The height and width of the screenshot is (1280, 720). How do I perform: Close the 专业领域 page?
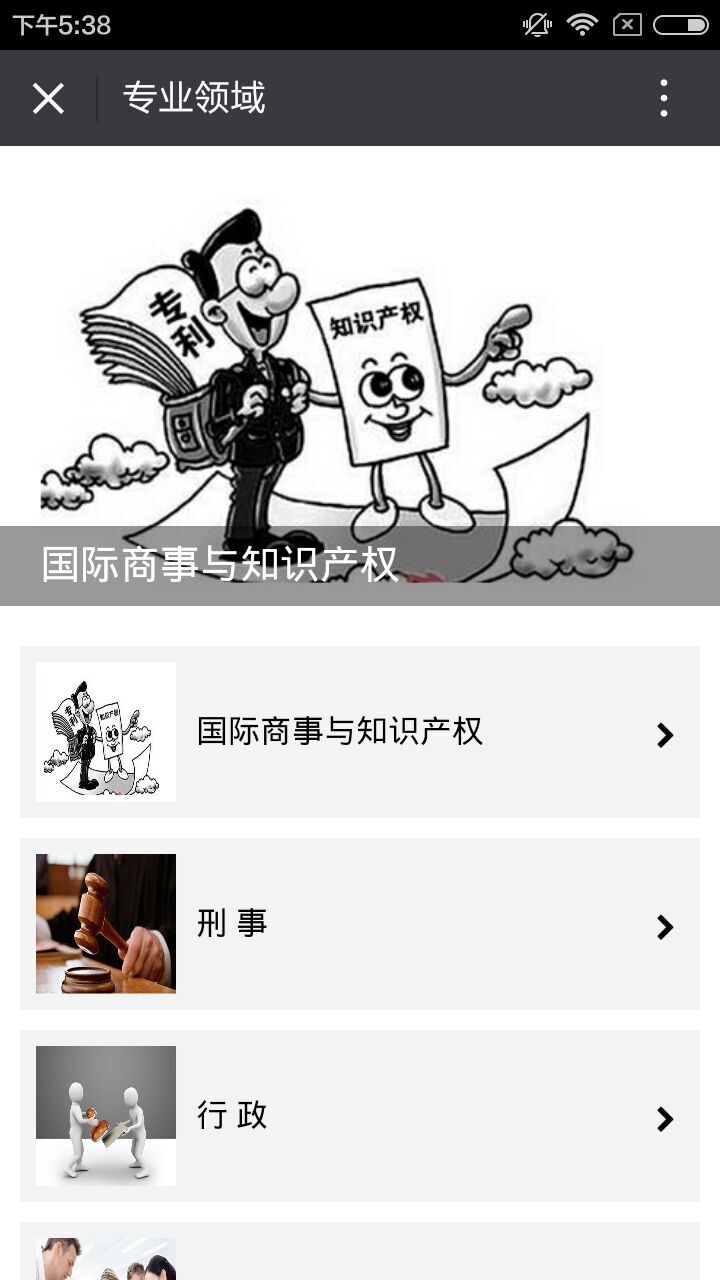click(48, 98)
